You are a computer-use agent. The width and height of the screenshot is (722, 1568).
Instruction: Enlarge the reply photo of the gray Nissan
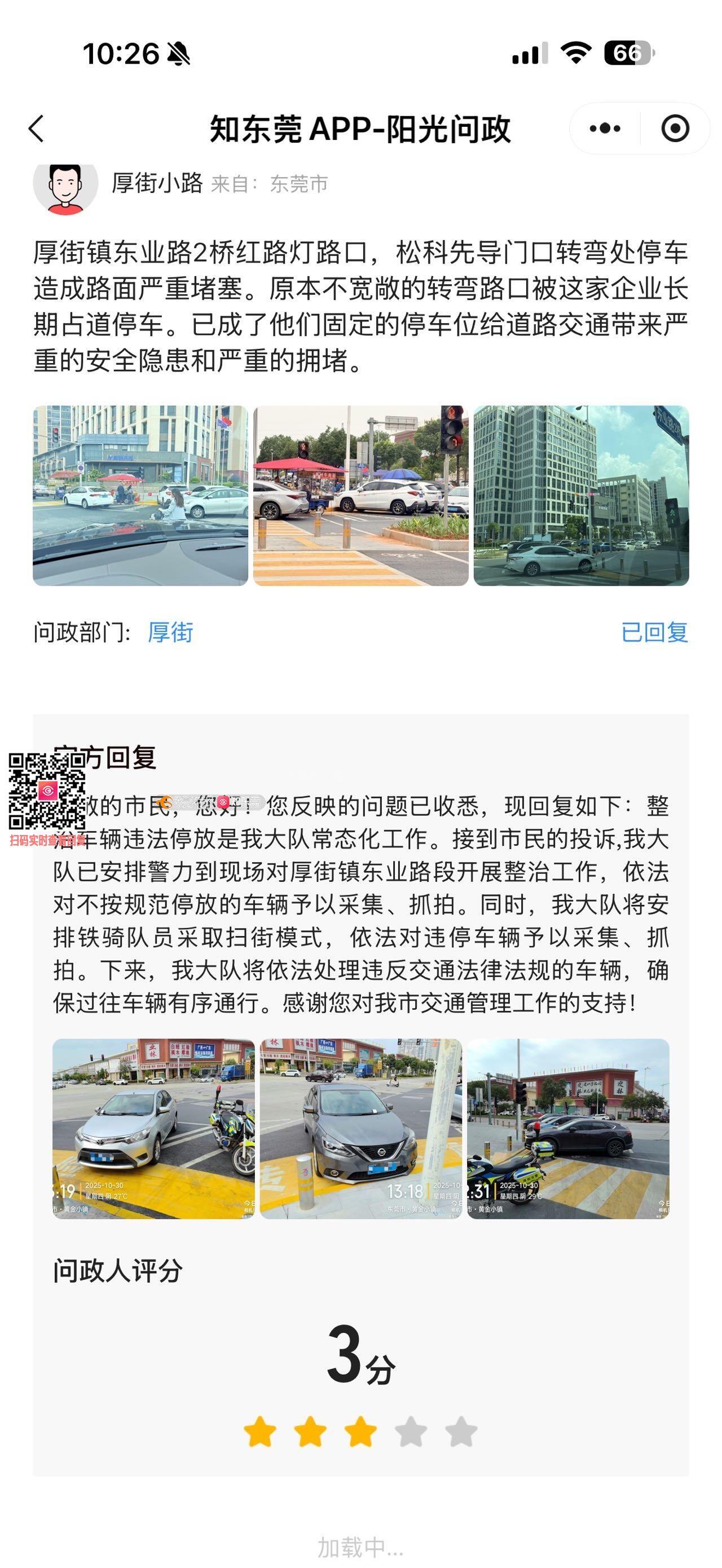click(x=360, y=1129)
